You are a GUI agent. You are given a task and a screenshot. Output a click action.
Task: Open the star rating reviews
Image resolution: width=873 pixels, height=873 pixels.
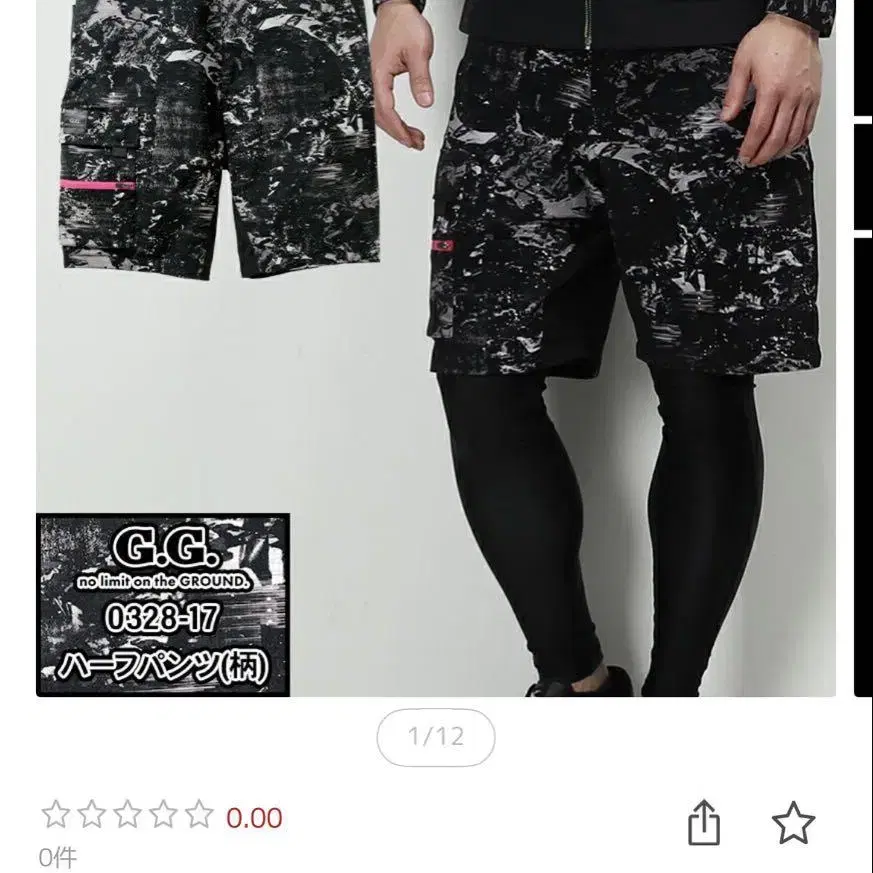[127, 816]
